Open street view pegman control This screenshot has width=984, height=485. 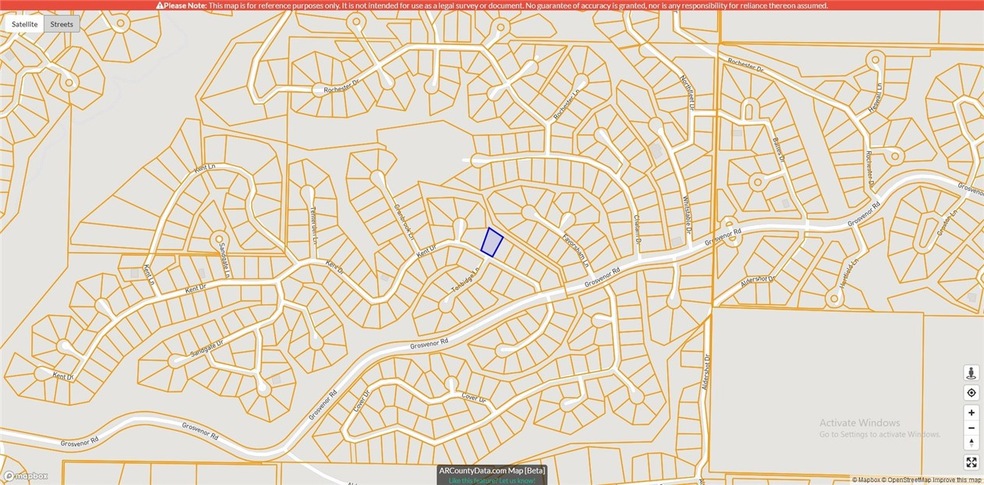[x=971, y=373]
